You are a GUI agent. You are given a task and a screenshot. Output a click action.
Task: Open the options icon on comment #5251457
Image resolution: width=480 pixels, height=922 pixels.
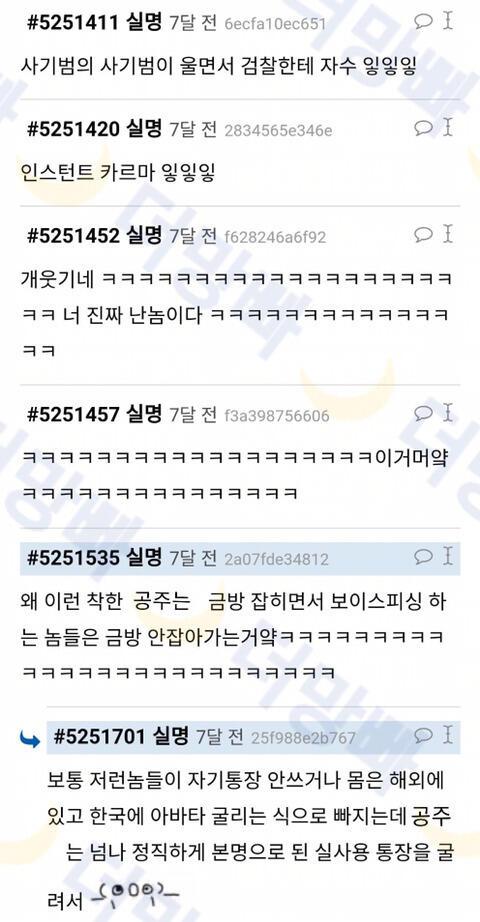tap(448, 413)
